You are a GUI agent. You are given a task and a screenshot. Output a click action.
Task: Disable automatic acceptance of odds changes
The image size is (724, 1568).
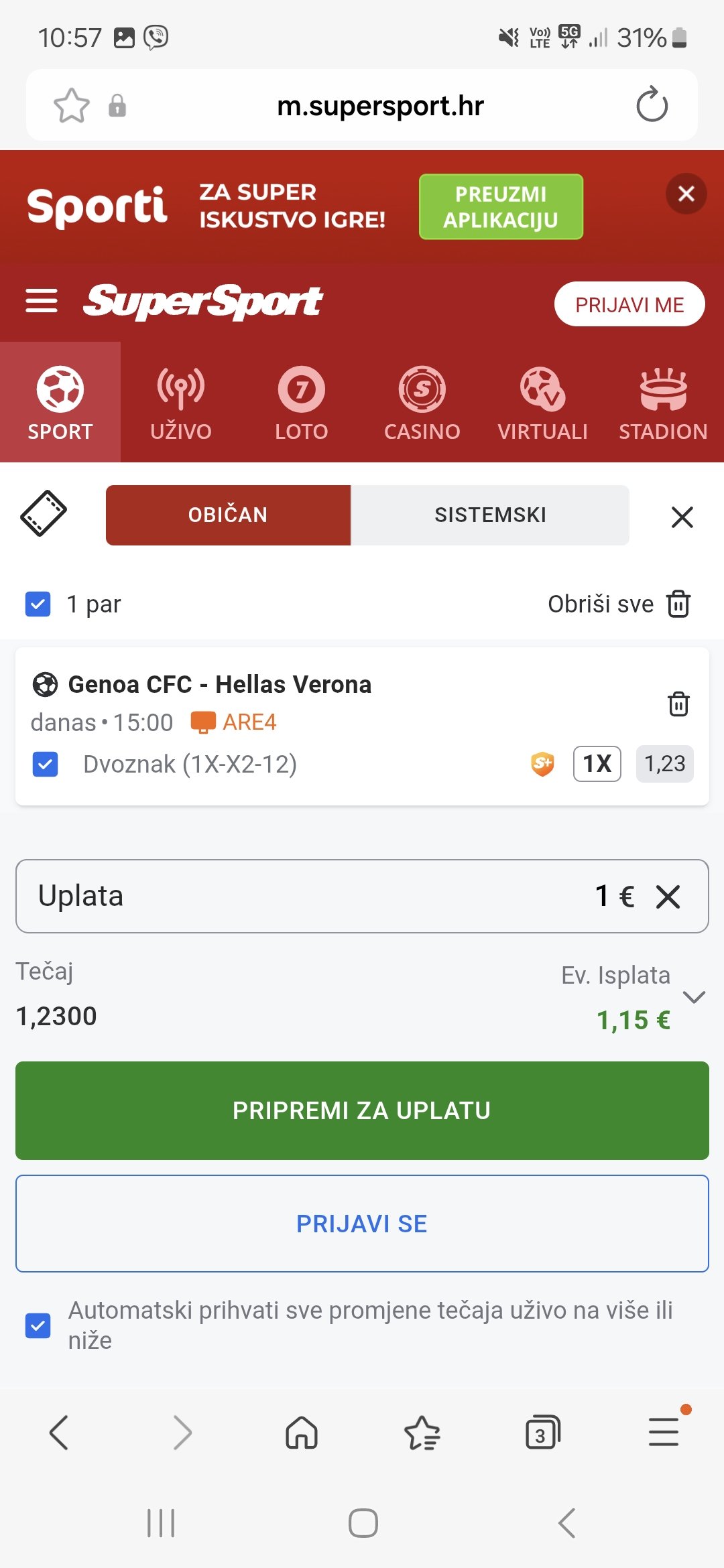(x=38, y=1325)
